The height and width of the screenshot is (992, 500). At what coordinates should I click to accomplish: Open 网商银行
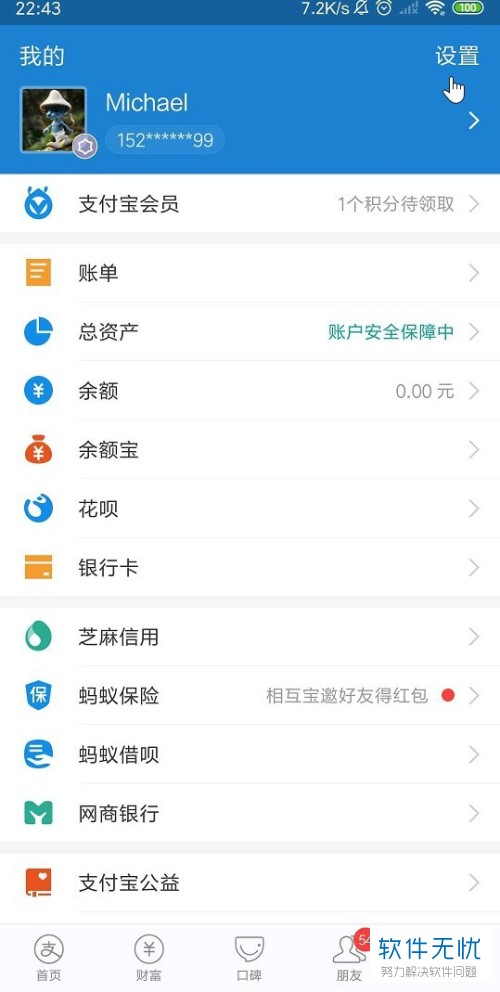[250, 814]
